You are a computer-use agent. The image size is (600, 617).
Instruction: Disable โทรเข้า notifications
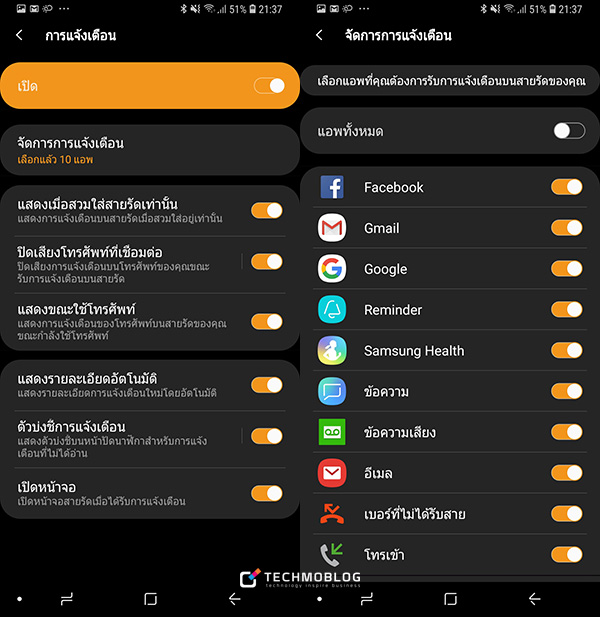point(566,554)
